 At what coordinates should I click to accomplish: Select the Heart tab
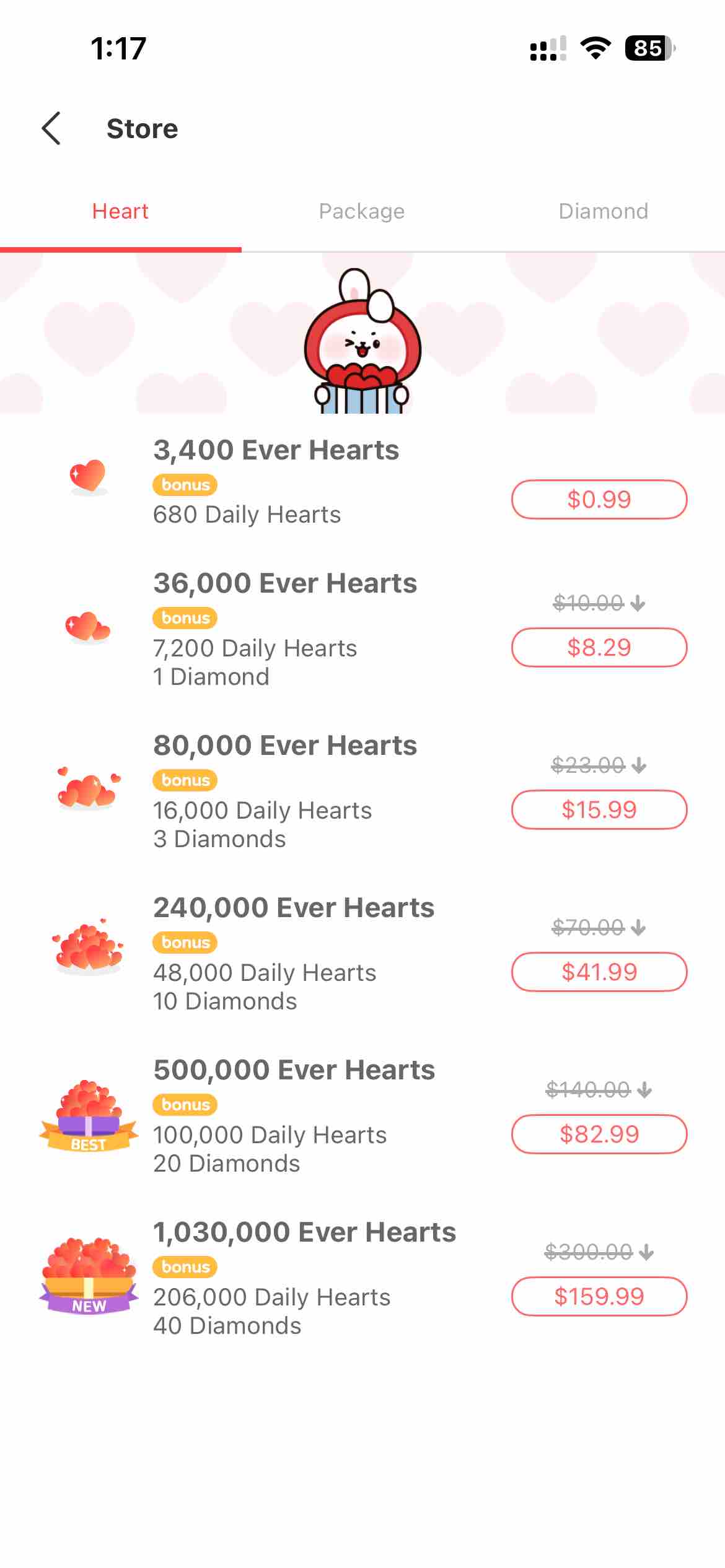pyautogui.click(x=120, y=211)
